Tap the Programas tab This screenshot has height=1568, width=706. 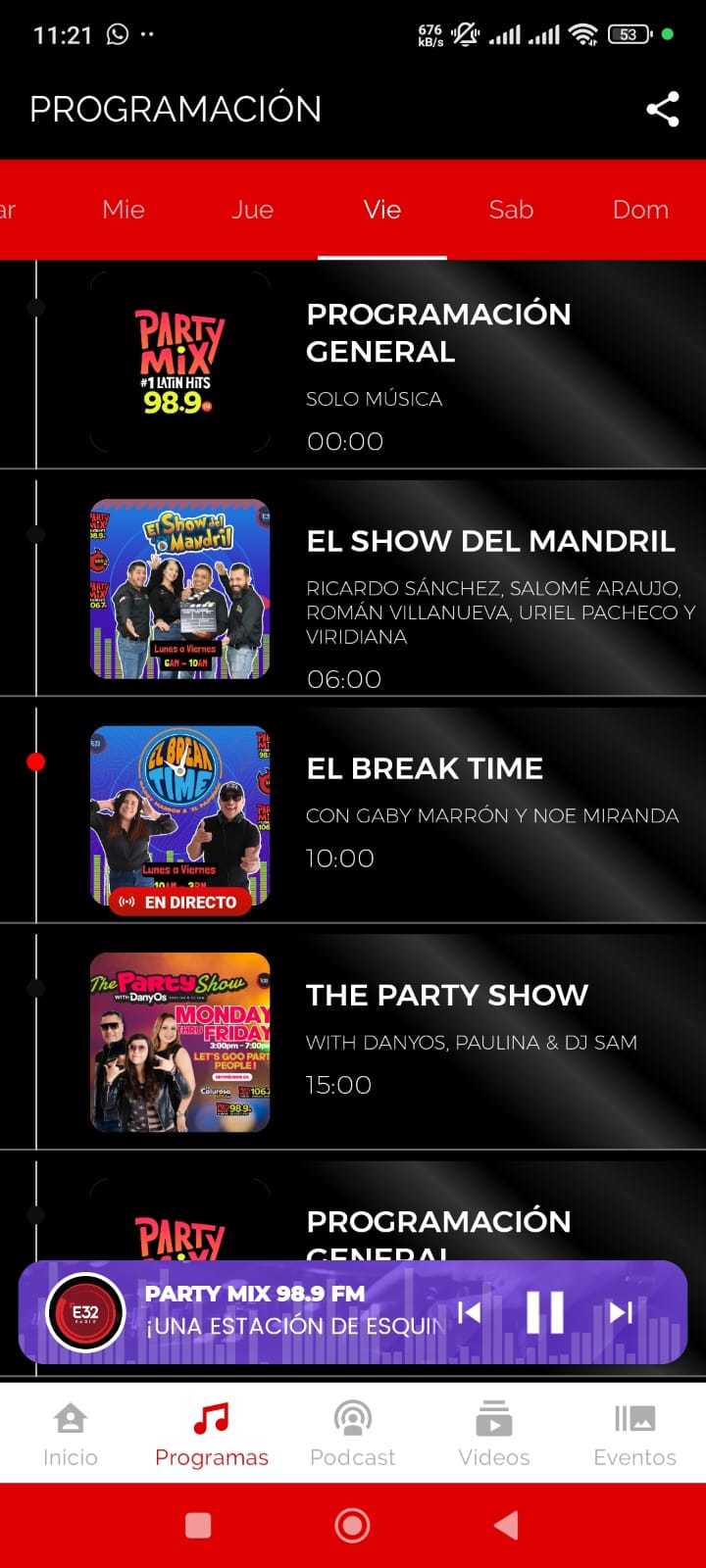click(212, 1434)
